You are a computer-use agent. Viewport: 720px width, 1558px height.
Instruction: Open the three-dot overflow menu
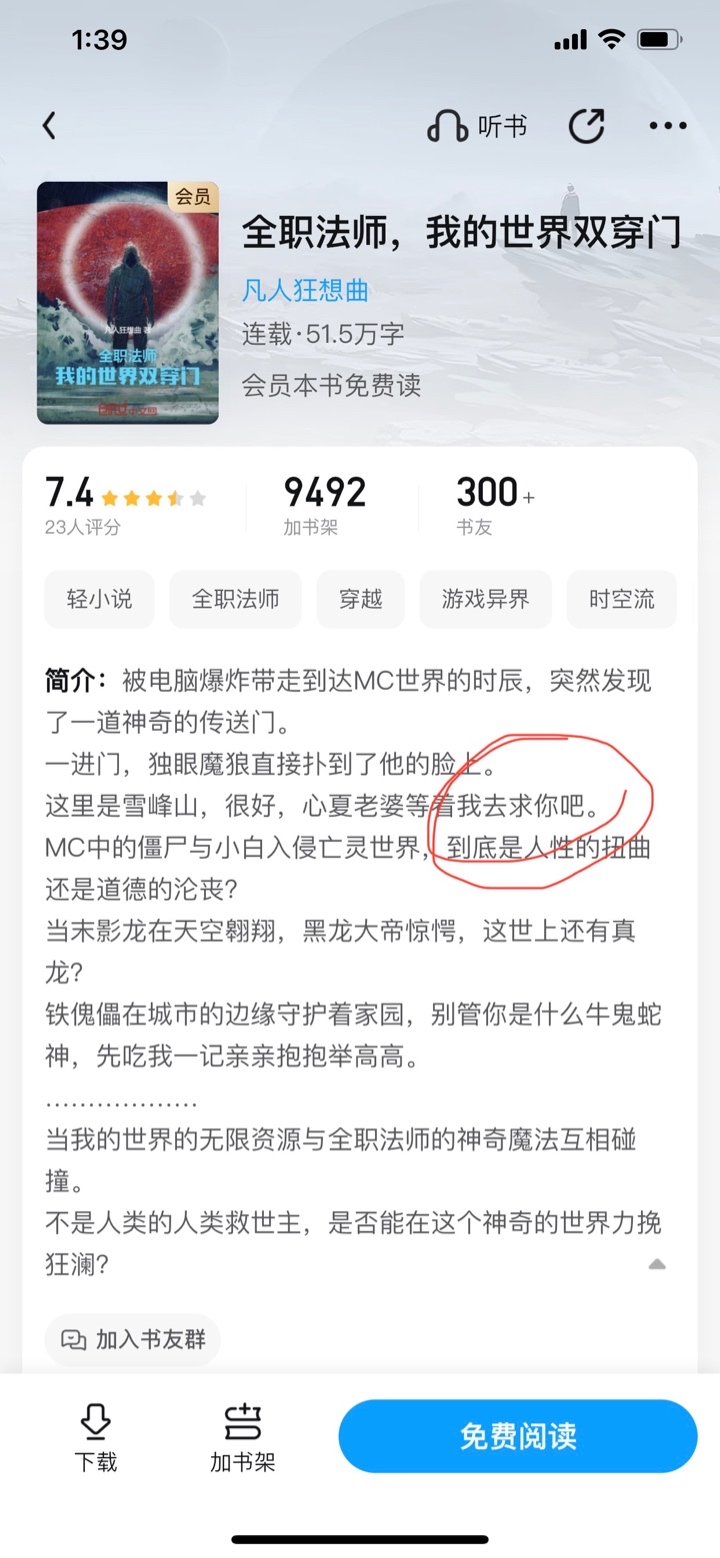[668, 127]
